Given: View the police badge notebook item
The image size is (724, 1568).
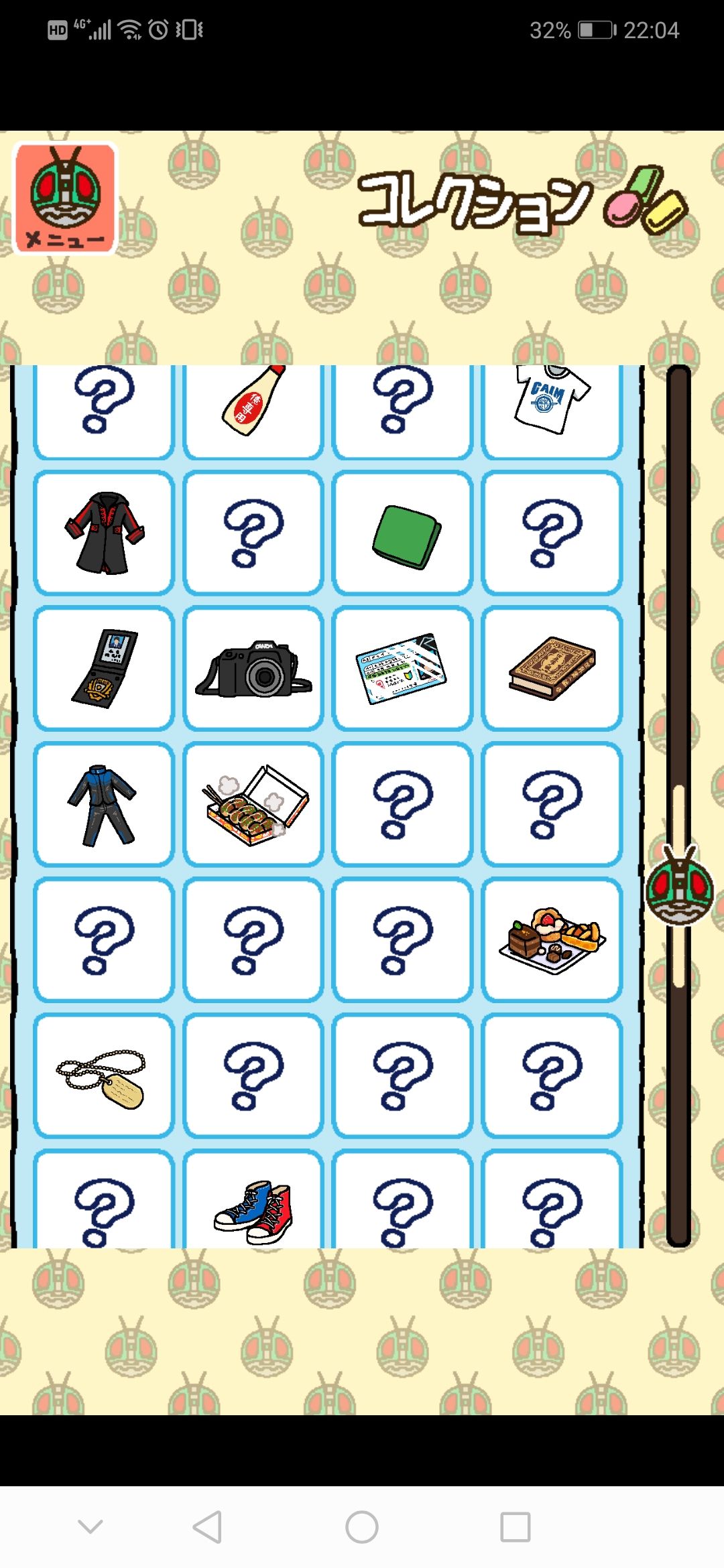Looking at the screenshot, I should tap(104, 669).
